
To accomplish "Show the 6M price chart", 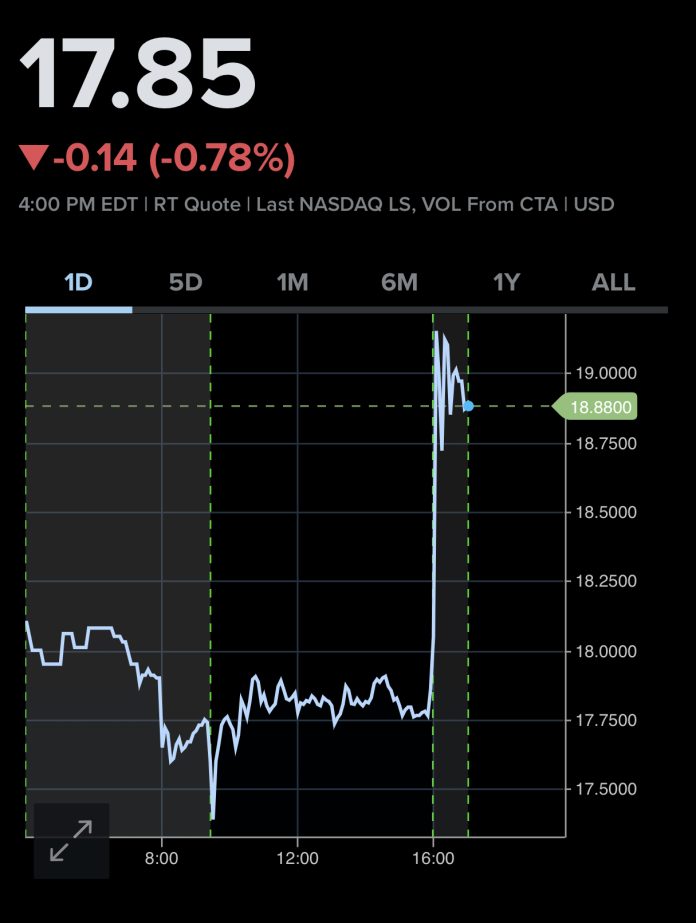I will click(399, 283).
